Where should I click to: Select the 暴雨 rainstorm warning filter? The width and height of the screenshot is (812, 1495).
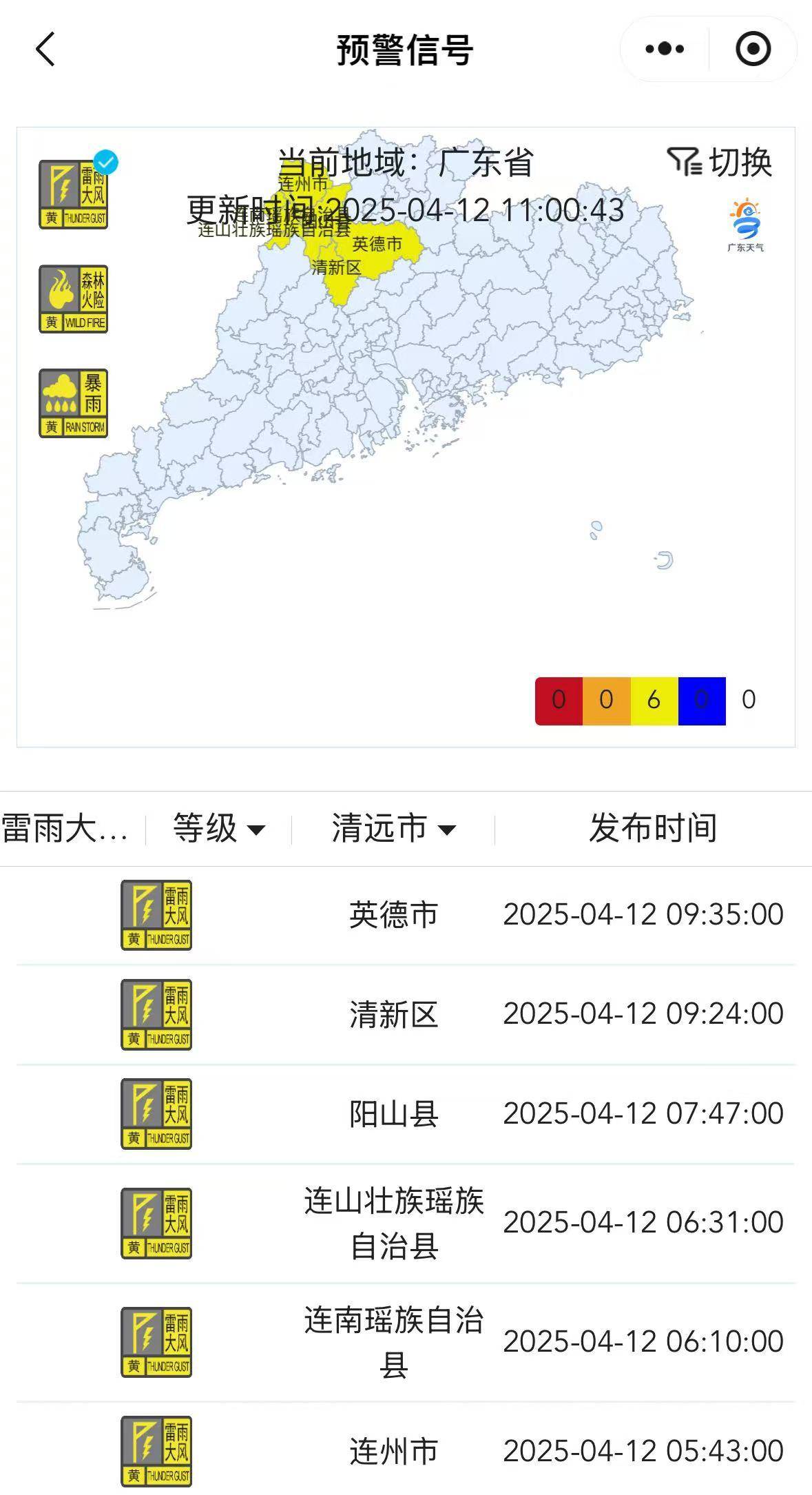click(x=74, y=404)
